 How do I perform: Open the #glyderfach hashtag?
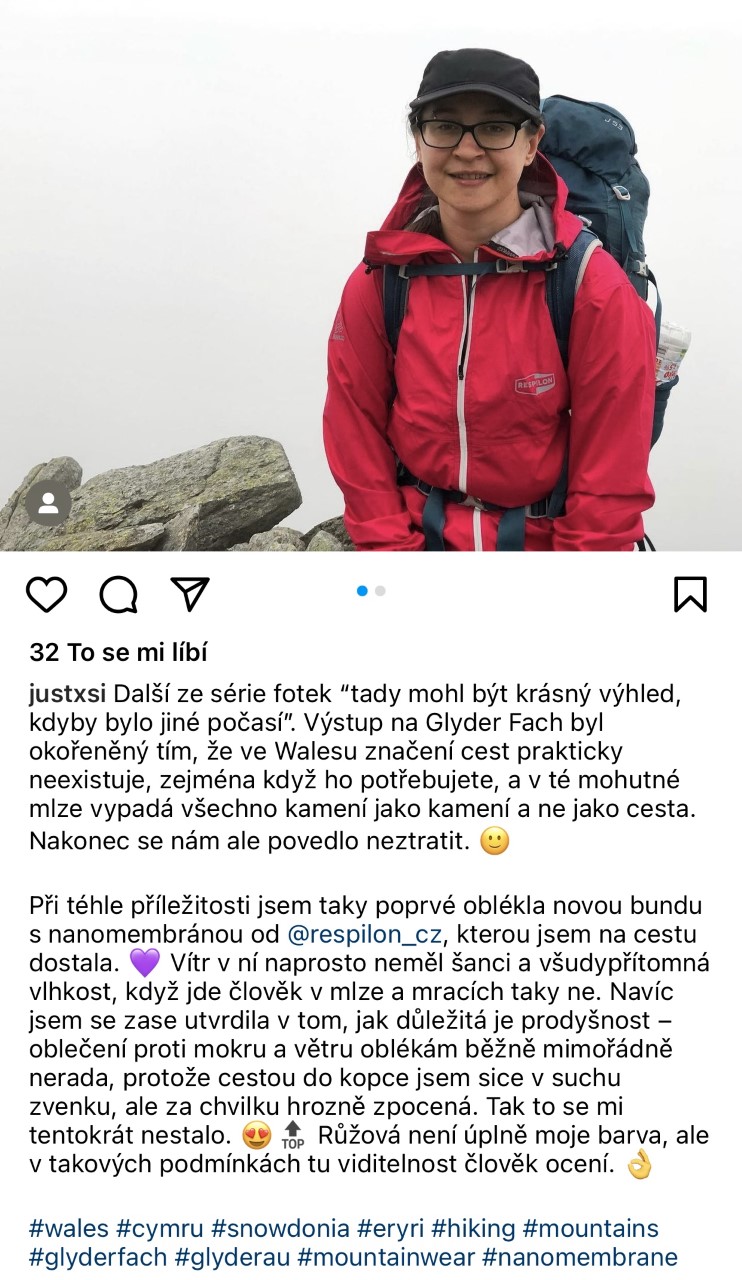(98, 1257)
